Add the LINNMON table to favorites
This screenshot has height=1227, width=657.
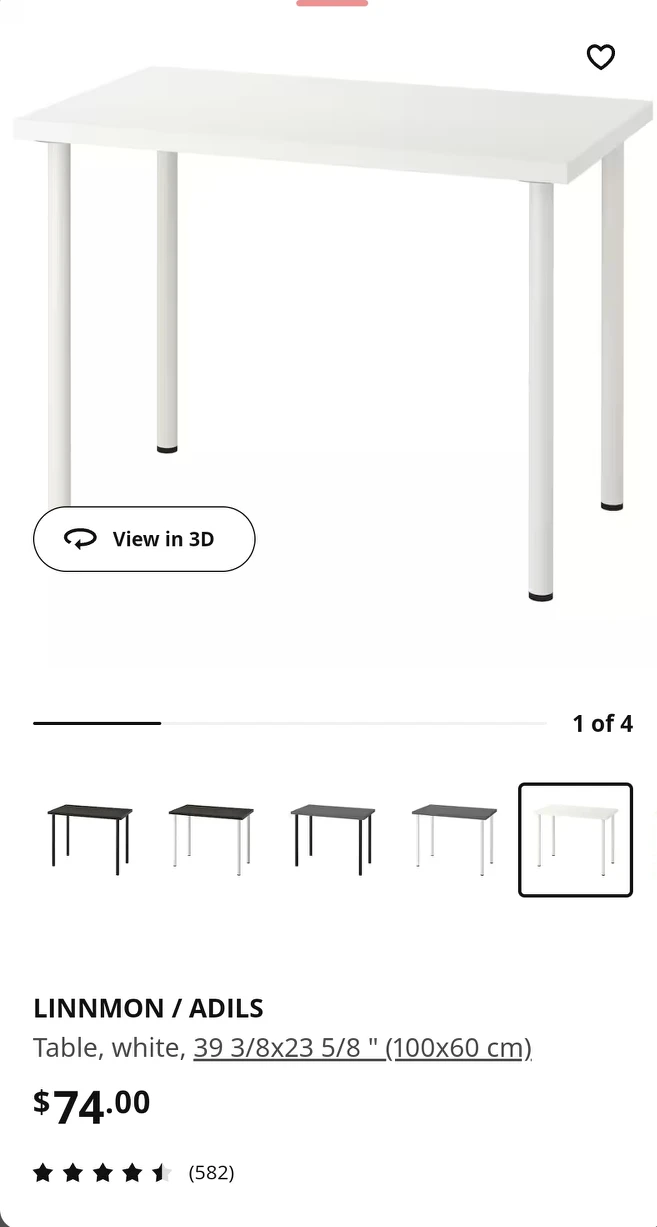coord(600,57)
